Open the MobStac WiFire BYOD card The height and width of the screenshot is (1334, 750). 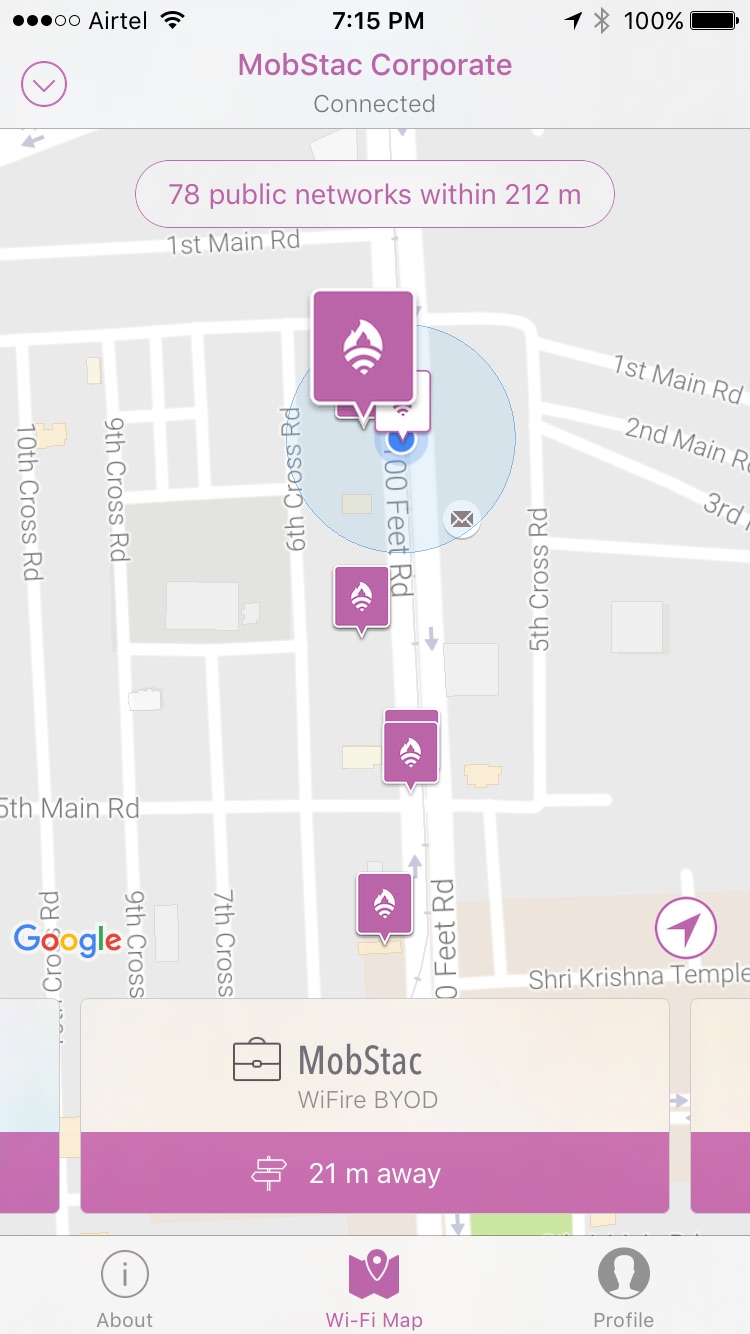click(374, 1068)
